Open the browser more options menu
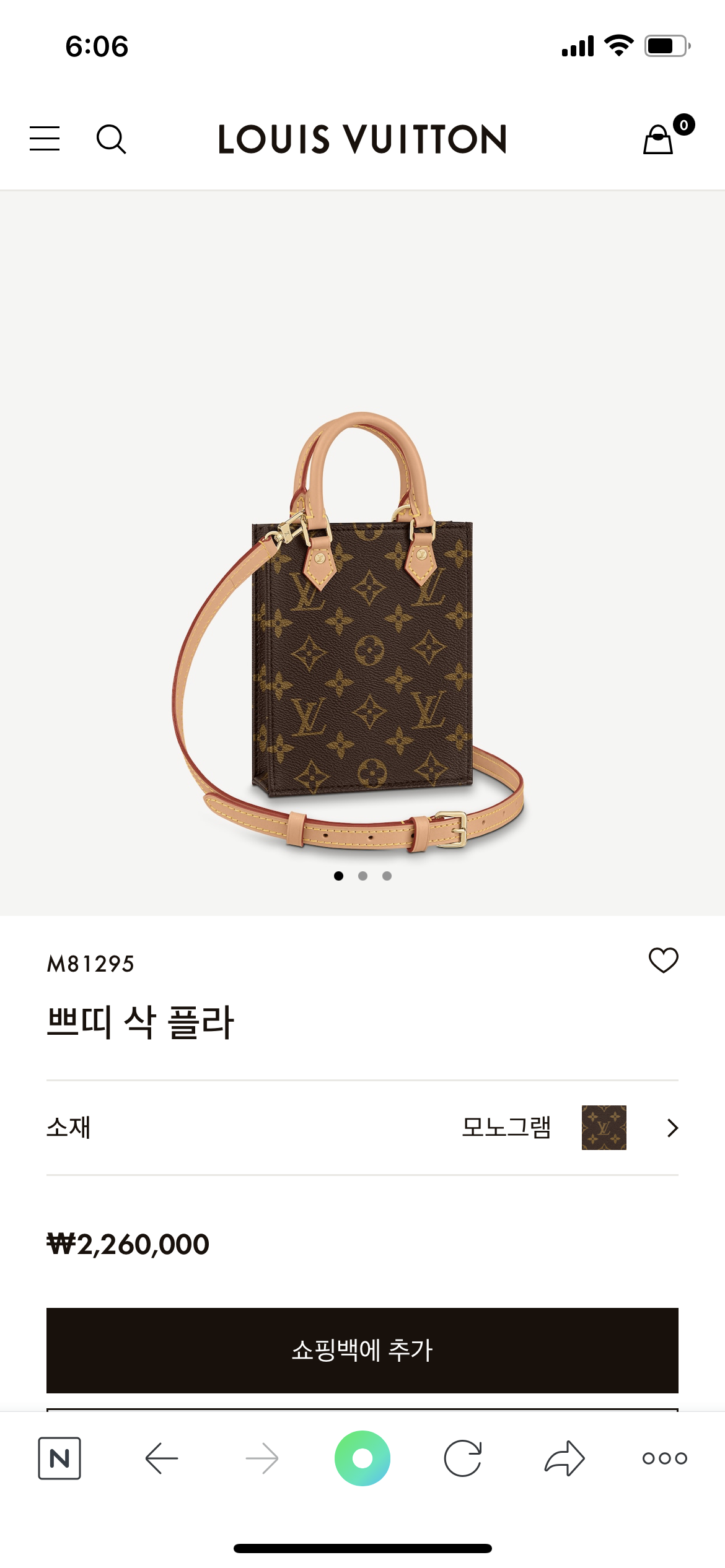 (x=664, y=1458)
